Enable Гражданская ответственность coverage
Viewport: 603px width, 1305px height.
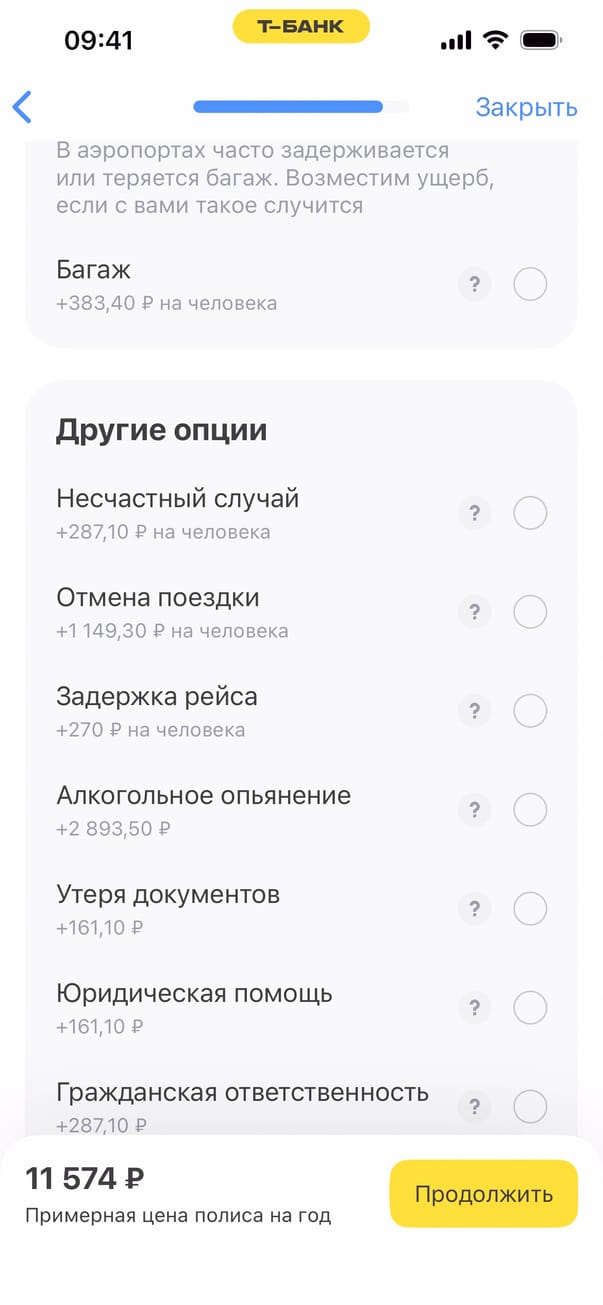(530, 1107)
